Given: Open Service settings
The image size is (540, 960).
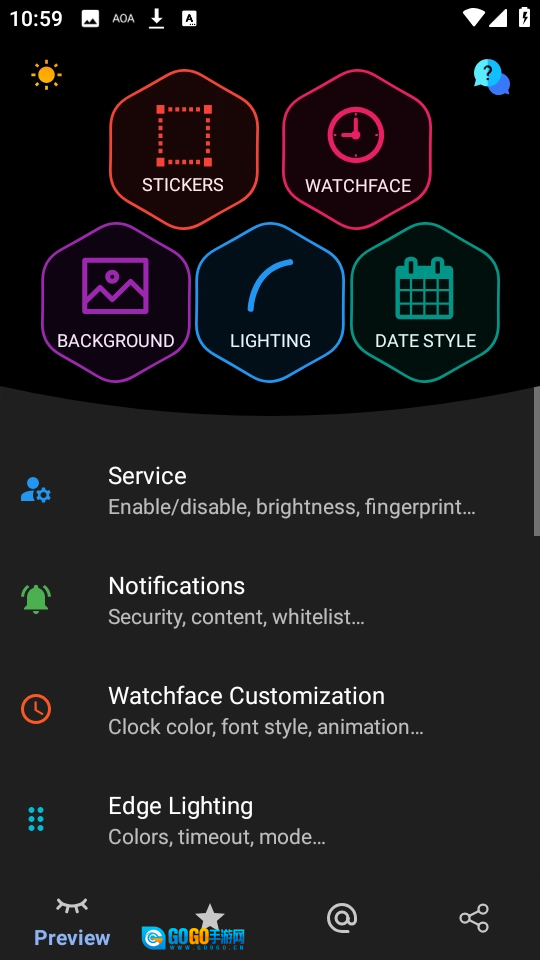Looking at the screenshot, I should pyautogui.click(x=270, y=491).
